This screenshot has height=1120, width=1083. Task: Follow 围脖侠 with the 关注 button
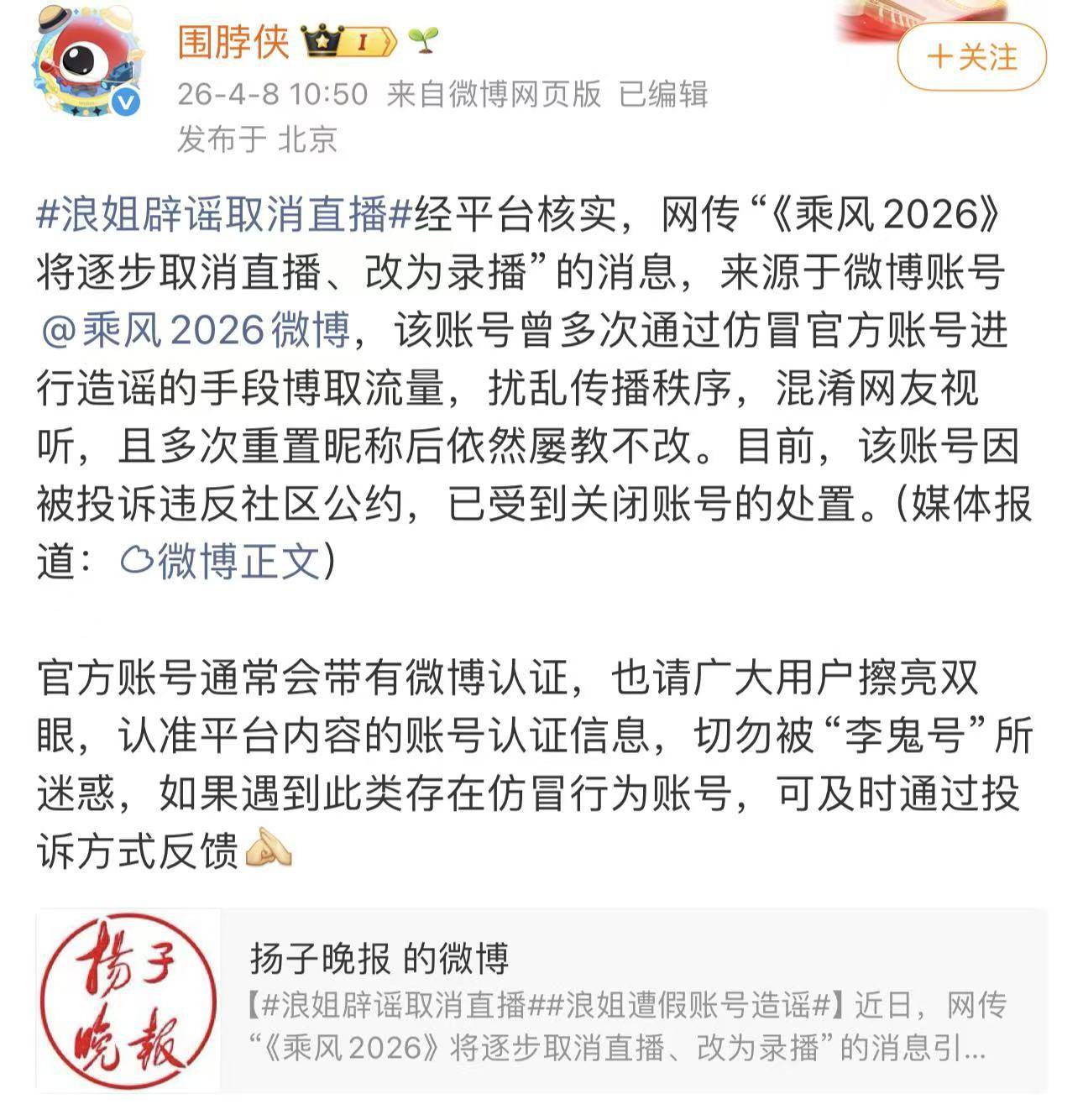pyautogui.click(x=971, y=57)
